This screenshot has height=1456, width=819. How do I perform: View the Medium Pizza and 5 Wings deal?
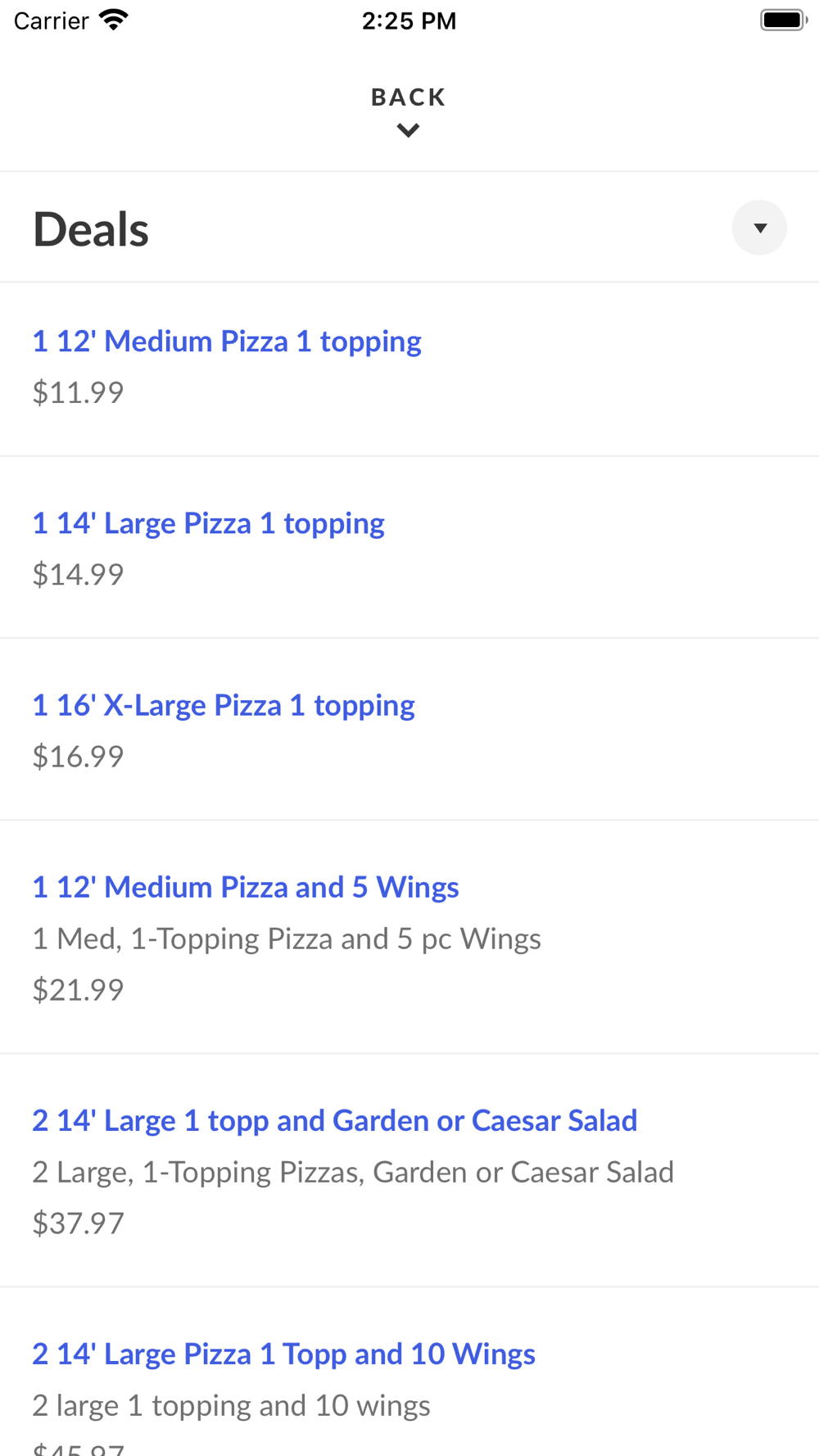245,887
